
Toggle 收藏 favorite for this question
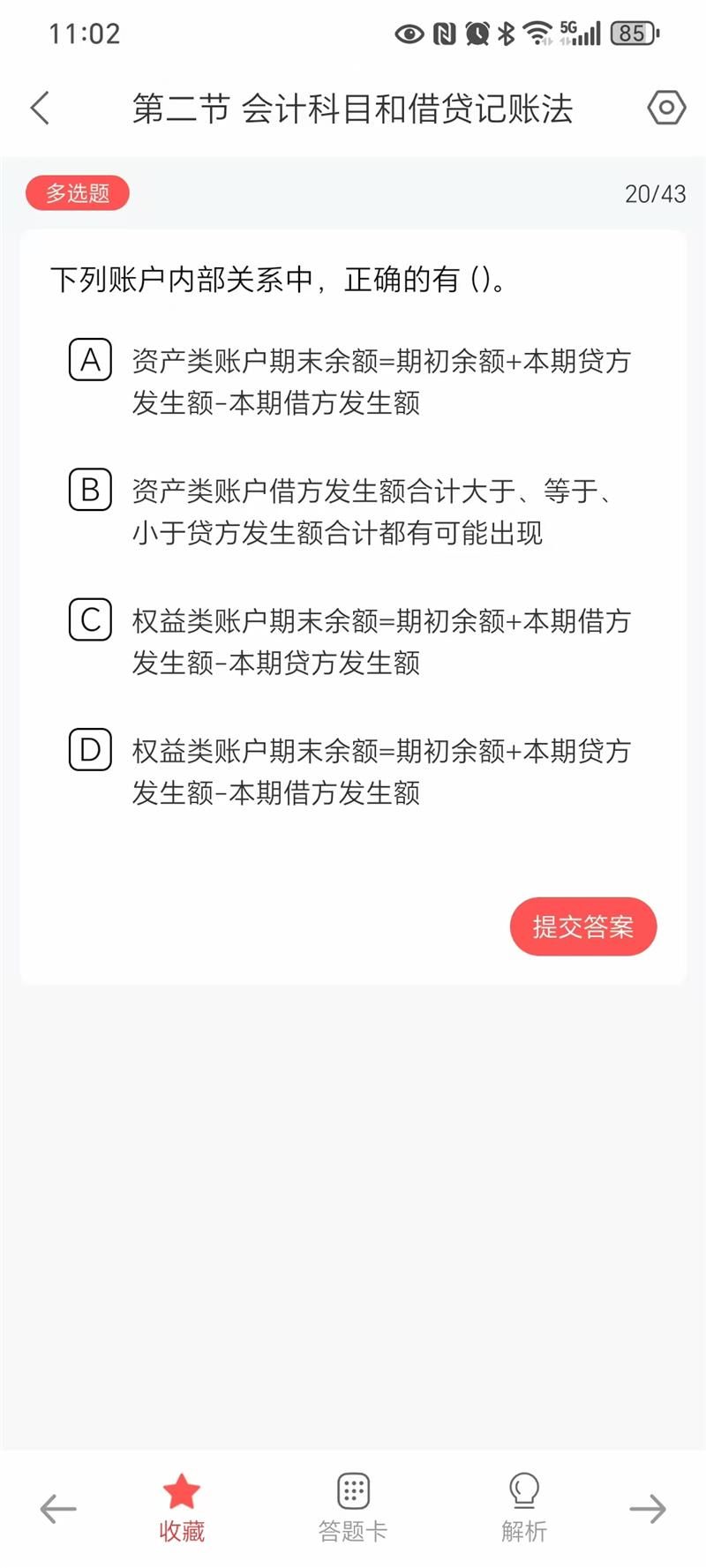(182, 1508)
